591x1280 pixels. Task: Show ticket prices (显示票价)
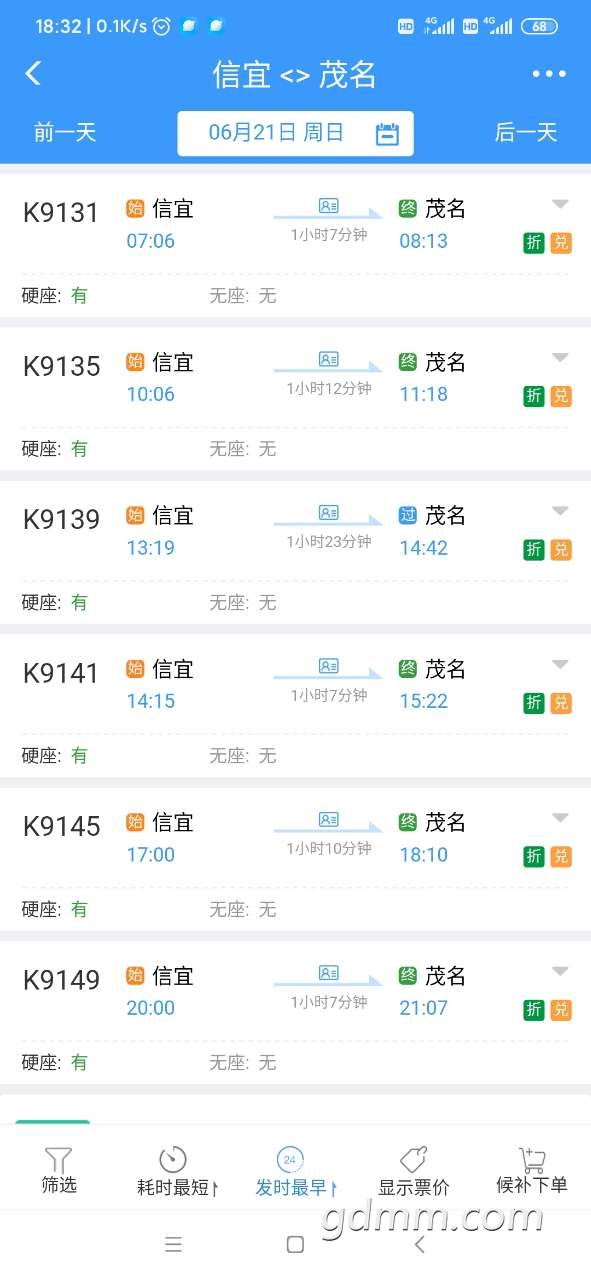(x=413, y=1171)
